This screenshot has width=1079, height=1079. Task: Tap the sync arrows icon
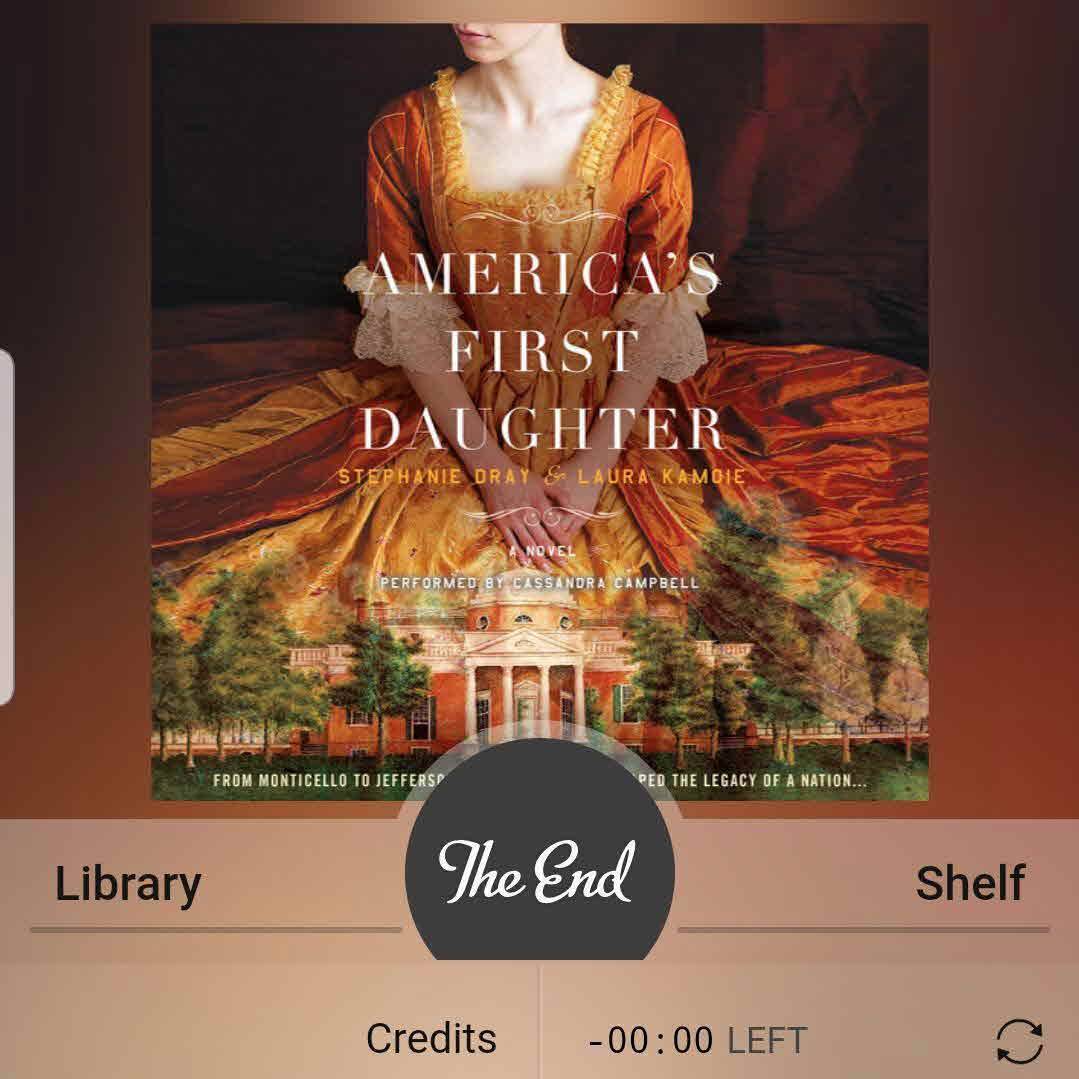1019,1041
